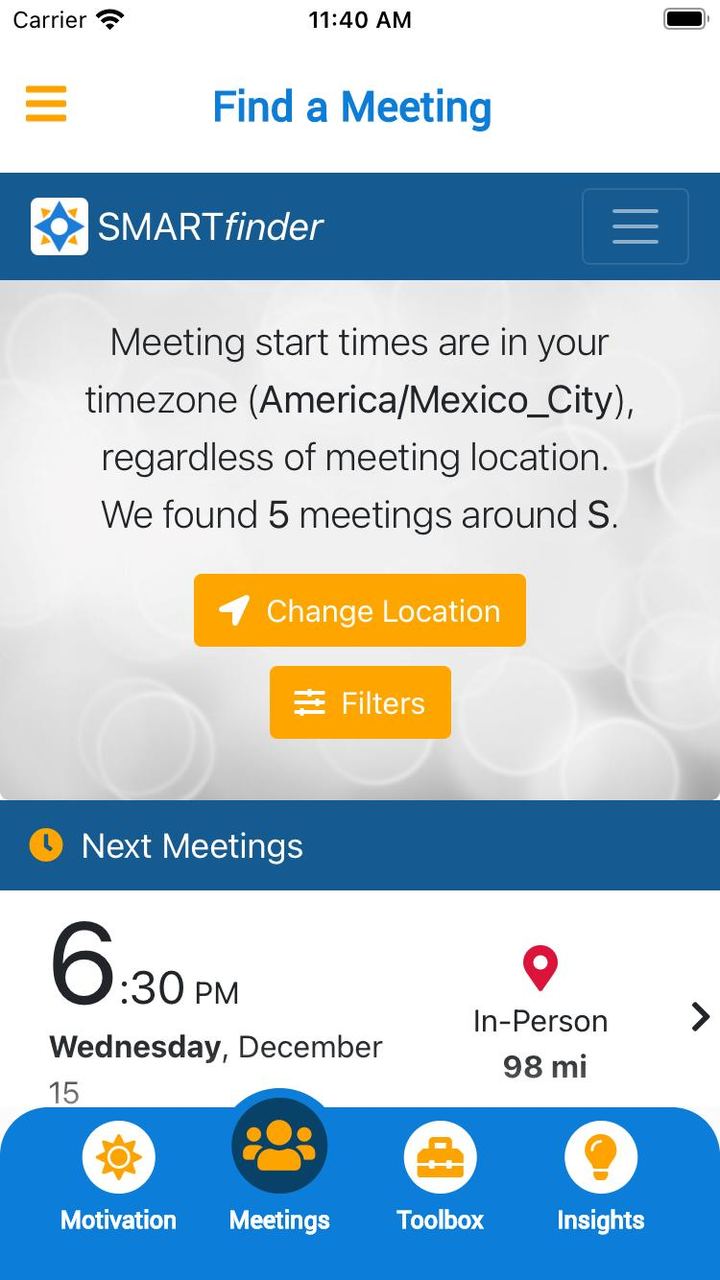The width and height of the screenshot is (720, 1280).
Task: Expand the SMARTfinder navigation menu
Action: [635, 226]
